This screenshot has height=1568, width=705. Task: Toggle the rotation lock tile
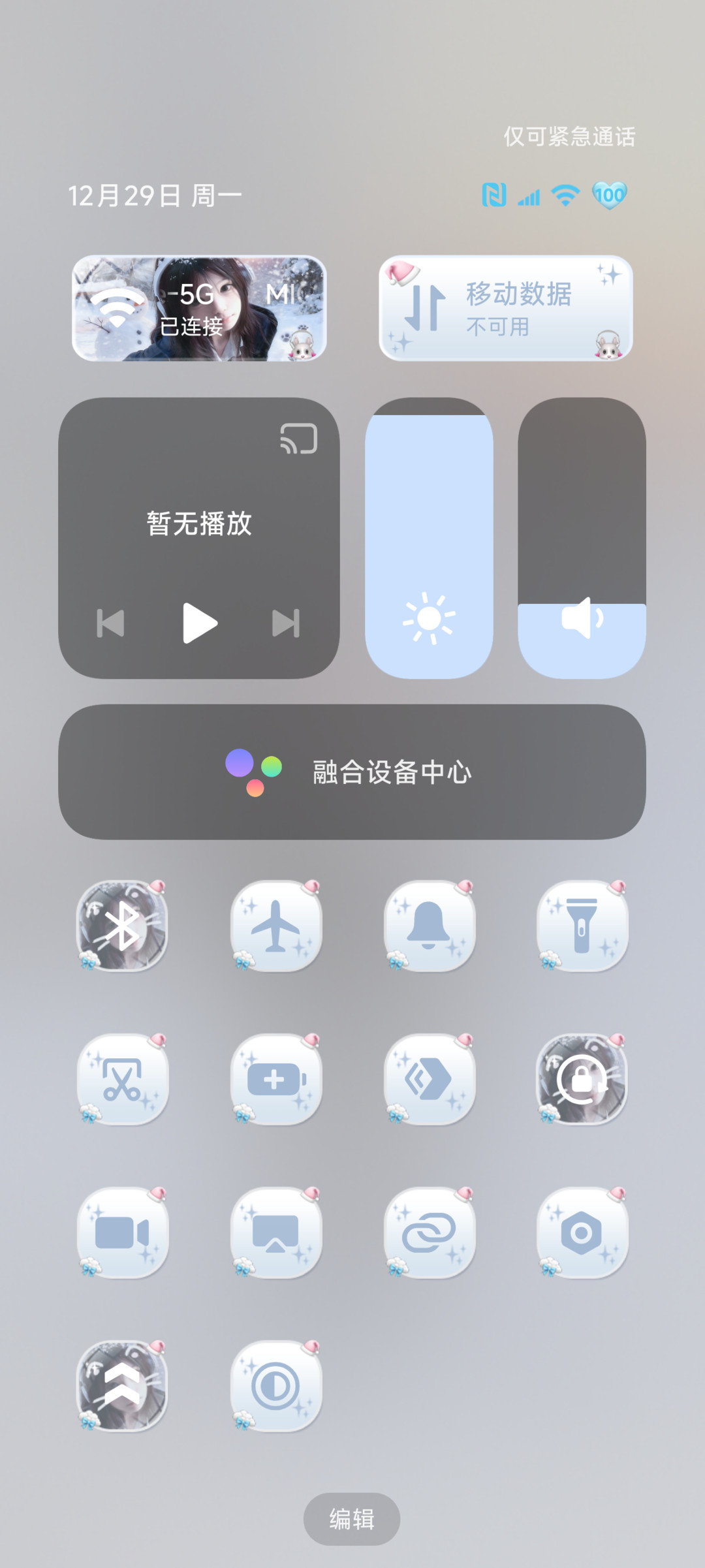point(582,1079)
